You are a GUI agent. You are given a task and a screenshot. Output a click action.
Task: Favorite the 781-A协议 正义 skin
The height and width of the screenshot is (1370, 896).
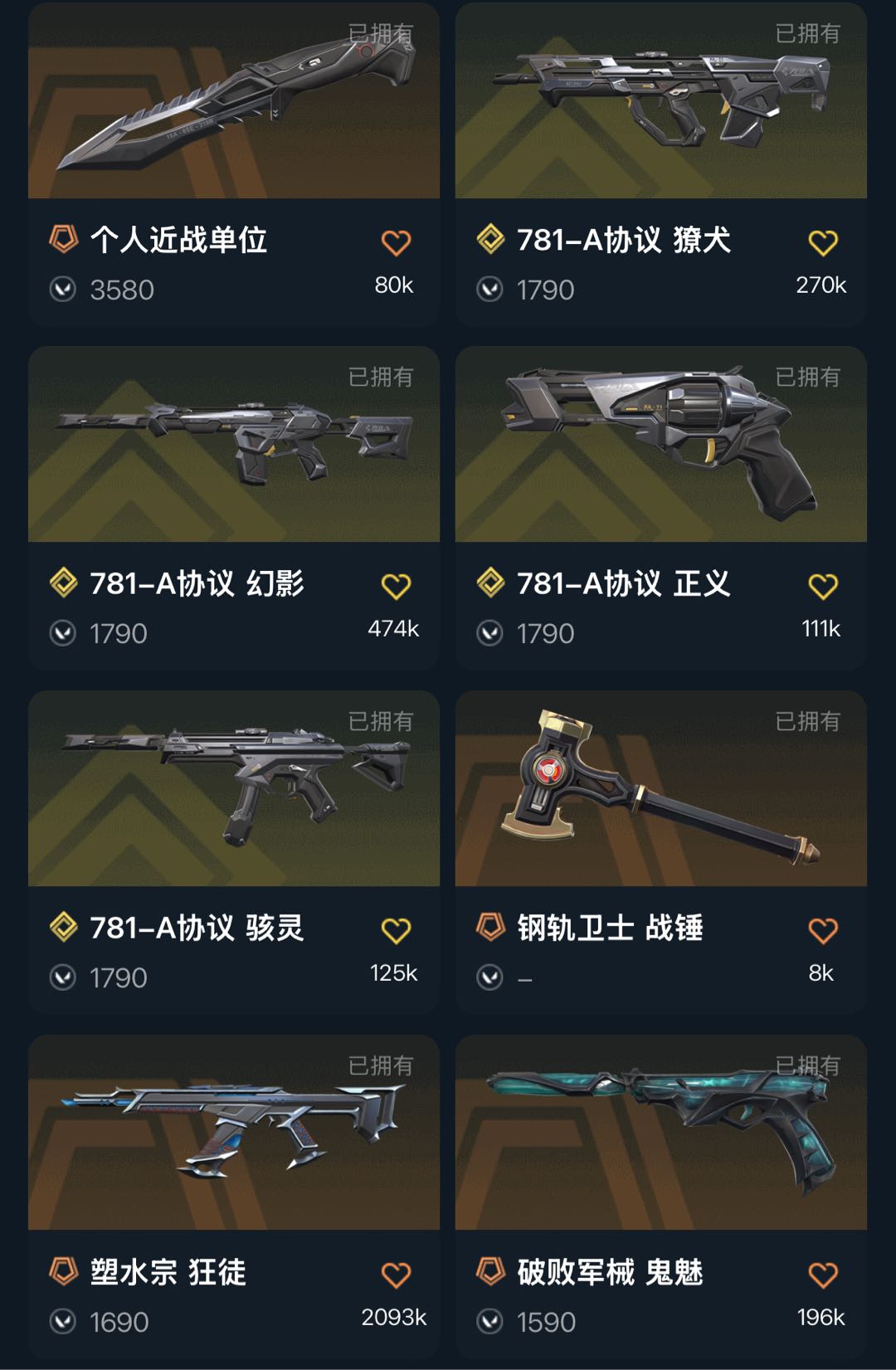coord(823,586)
